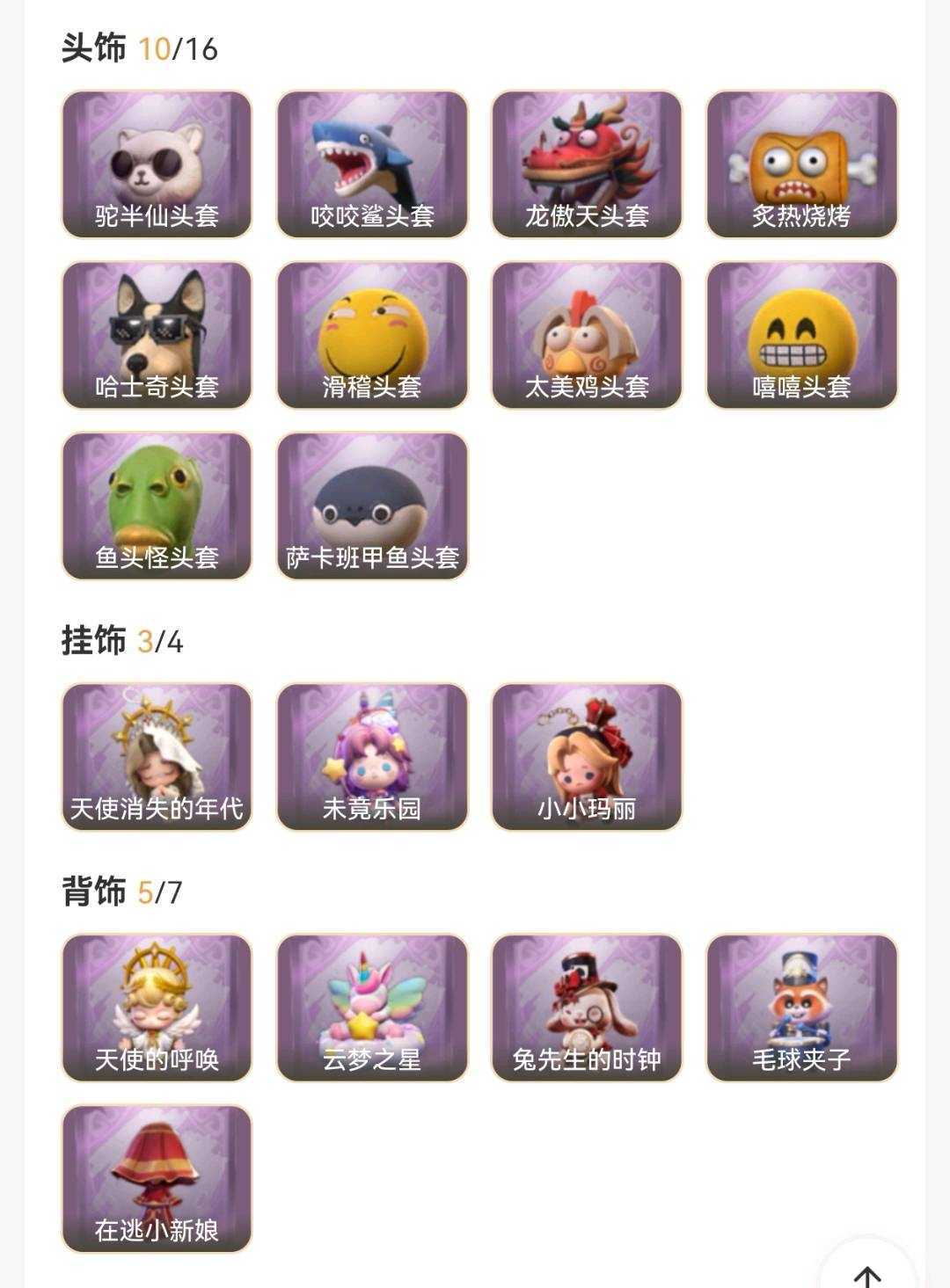Image resolution: width=950 pixels, height=1288 pixels.
Task: View the 天使的呼唤 back accessory
Action: (157, 1008)
